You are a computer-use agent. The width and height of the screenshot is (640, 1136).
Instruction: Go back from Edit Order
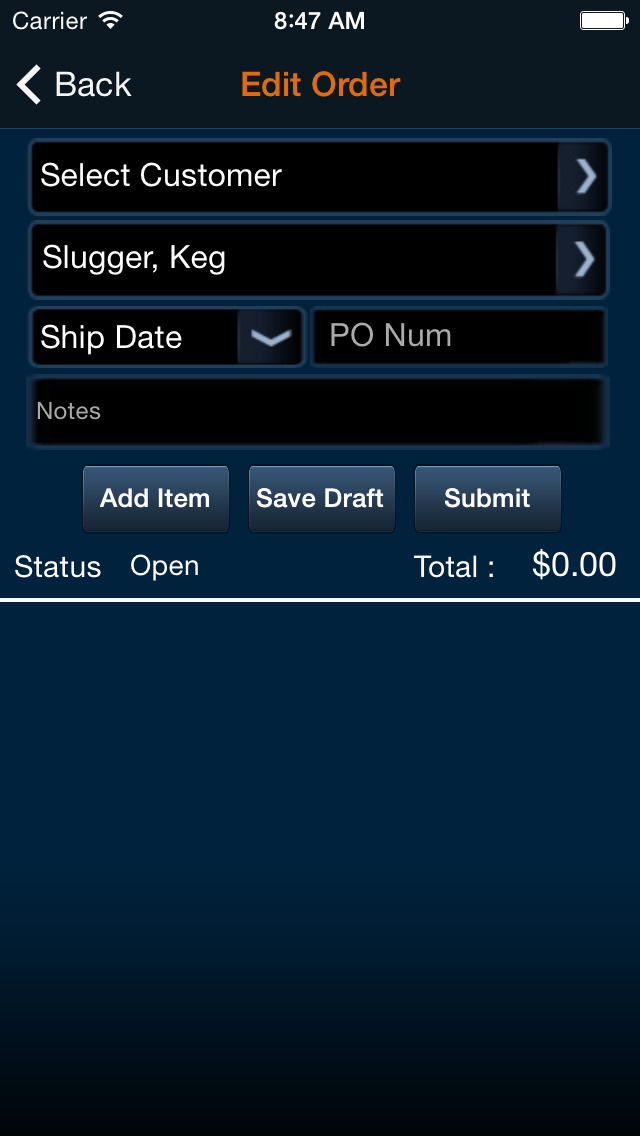click(x=73, y=85)
